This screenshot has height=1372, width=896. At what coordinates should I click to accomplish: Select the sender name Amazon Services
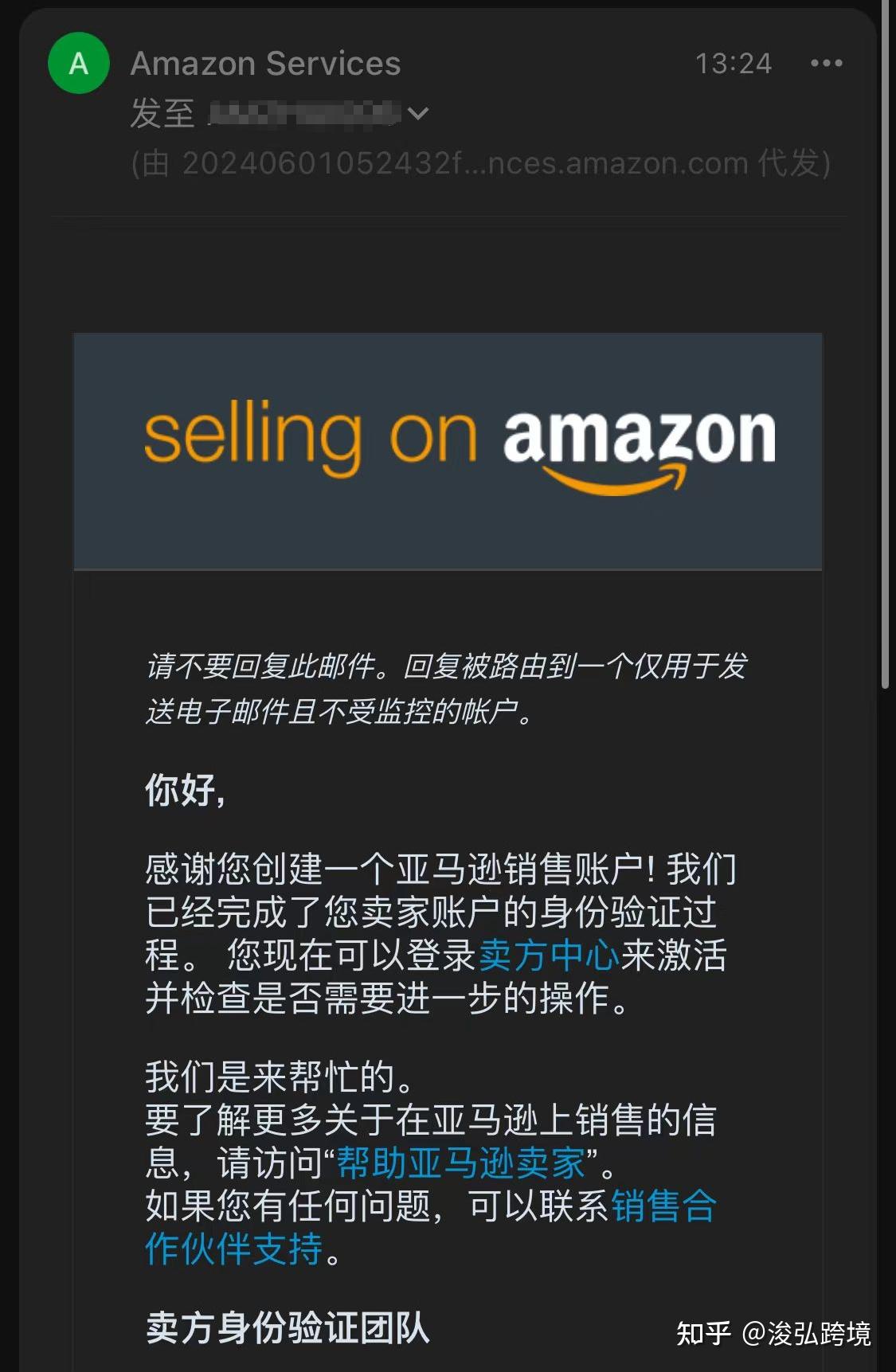264,63
